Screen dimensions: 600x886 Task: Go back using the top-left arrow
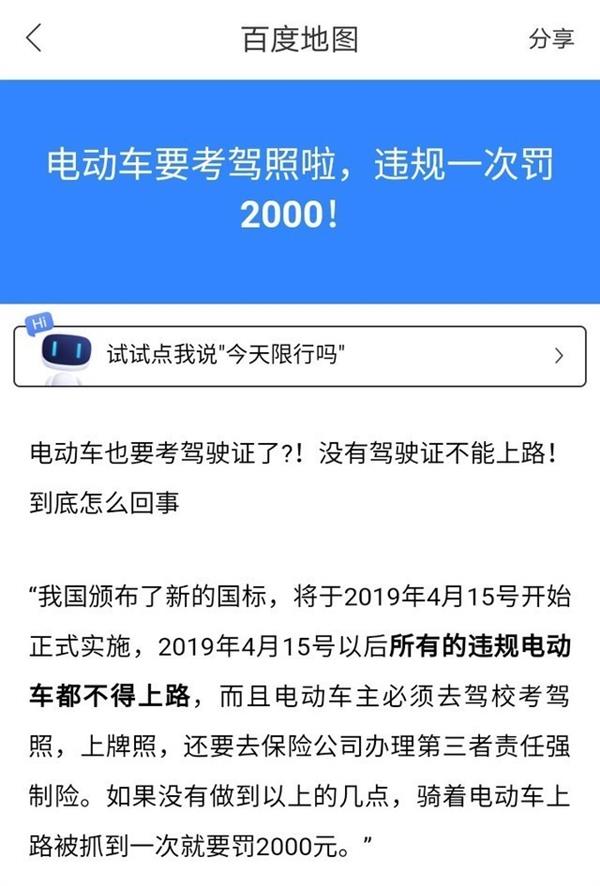click(x=35, y=39)
